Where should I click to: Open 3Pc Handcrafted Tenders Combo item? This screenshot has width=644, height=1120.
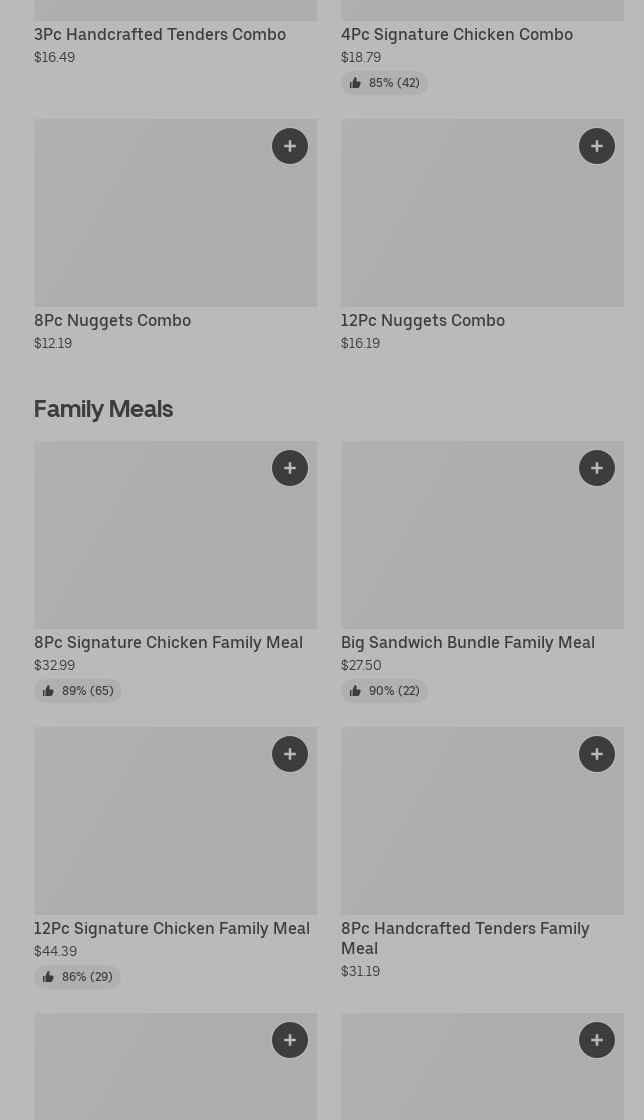click(x=160, y=34)
